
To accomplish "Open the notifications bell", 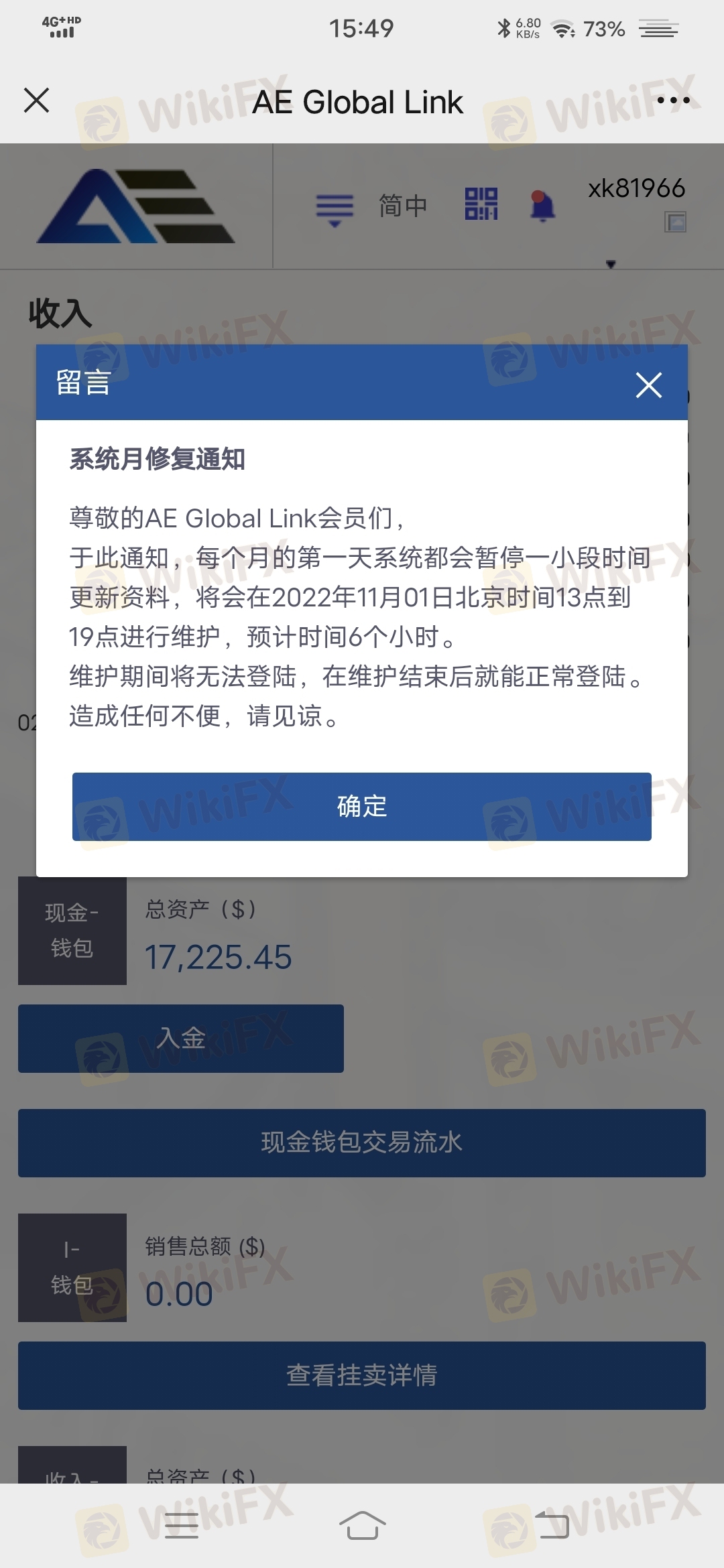I will (x=542, y=206).
